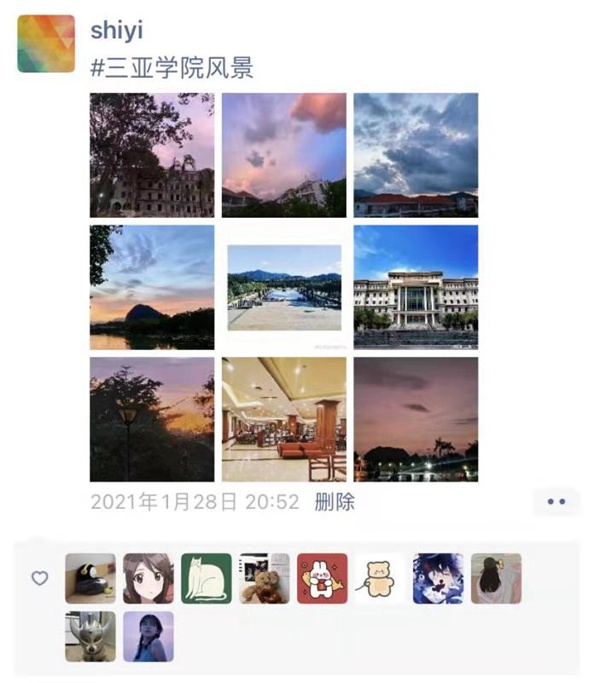View the white columned building photo
The image size is (600, 683).
point(416,287)
